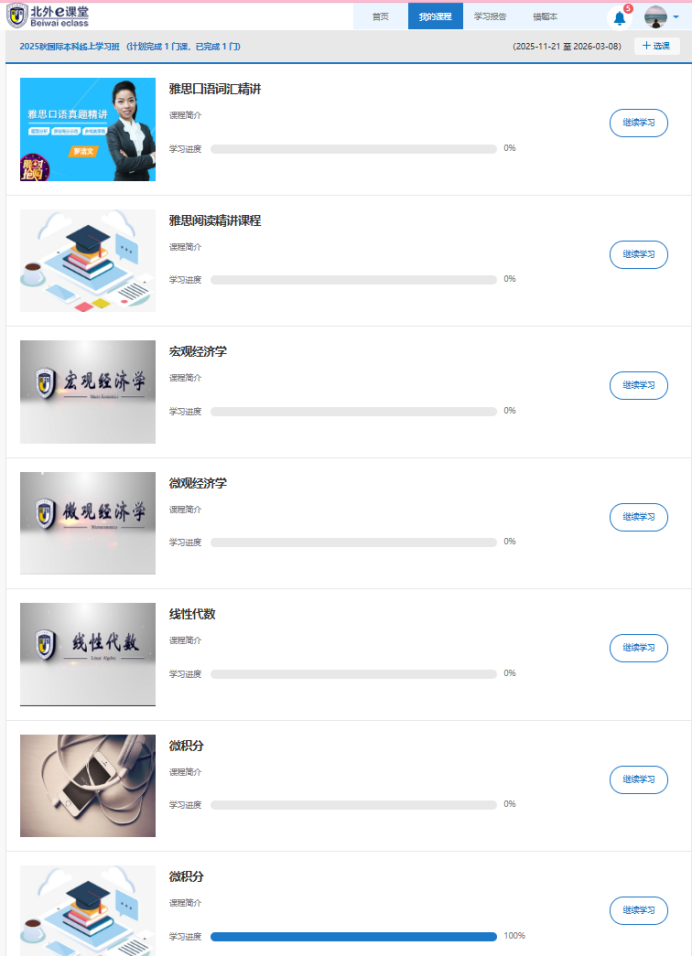Resume the 宏观经济学 course via 继续学习
692x957 pixels.
coord(638,385)
